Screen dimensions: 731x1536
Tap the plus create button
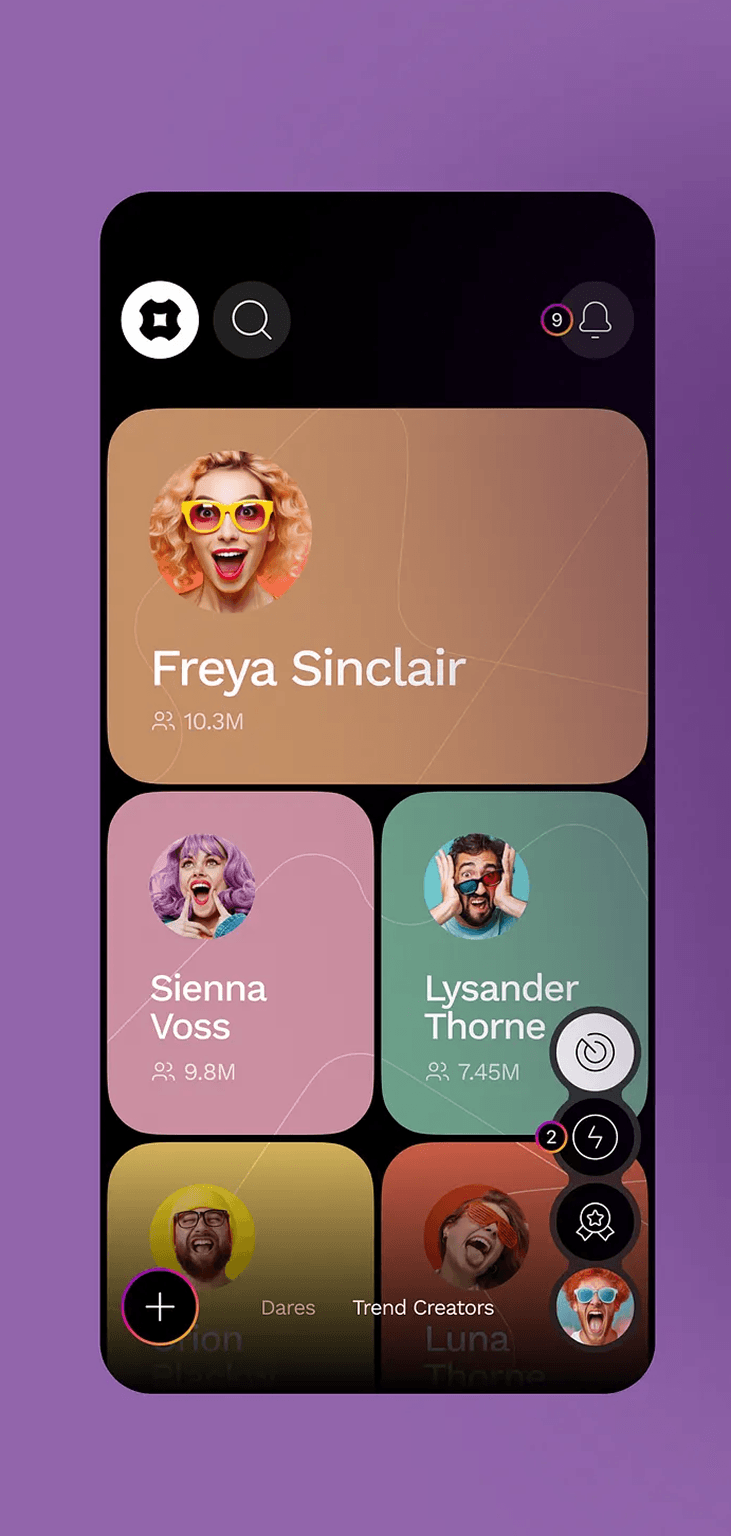[160, 1306]
